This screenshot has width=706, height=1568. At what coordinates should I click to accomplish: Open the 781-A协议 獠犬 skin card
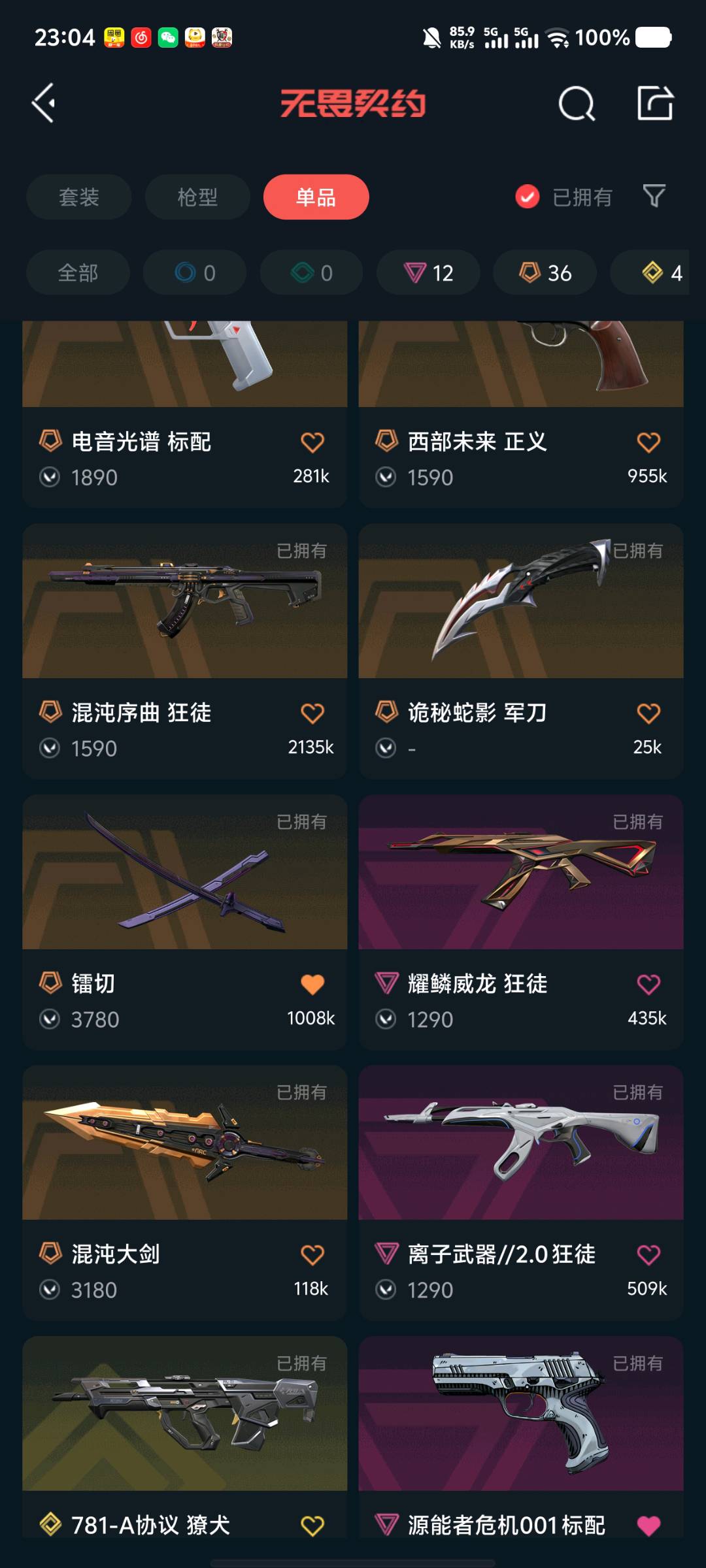coord(184,1414)
